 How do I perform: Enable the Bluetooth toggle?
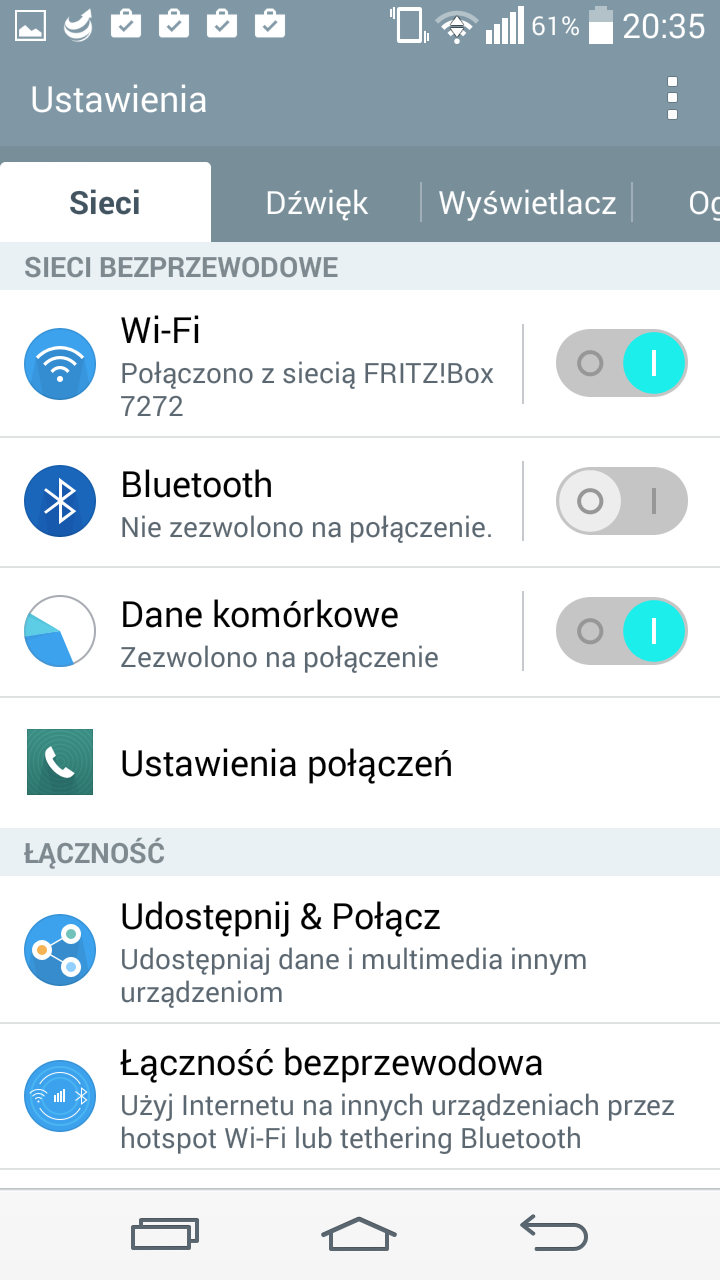(621, 501)
